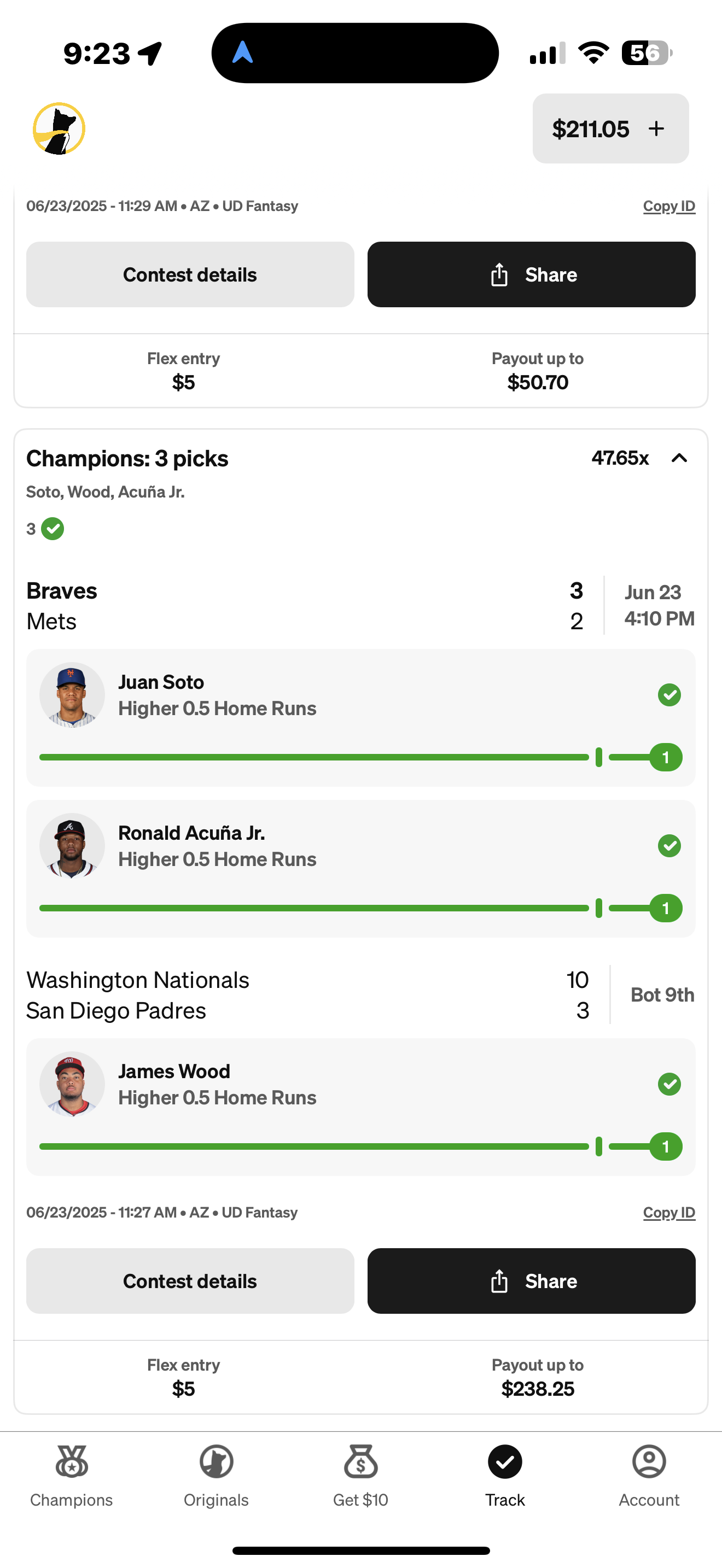722x1568 pixels.
Task: Open the profile avatar icon
Action: 59,128
